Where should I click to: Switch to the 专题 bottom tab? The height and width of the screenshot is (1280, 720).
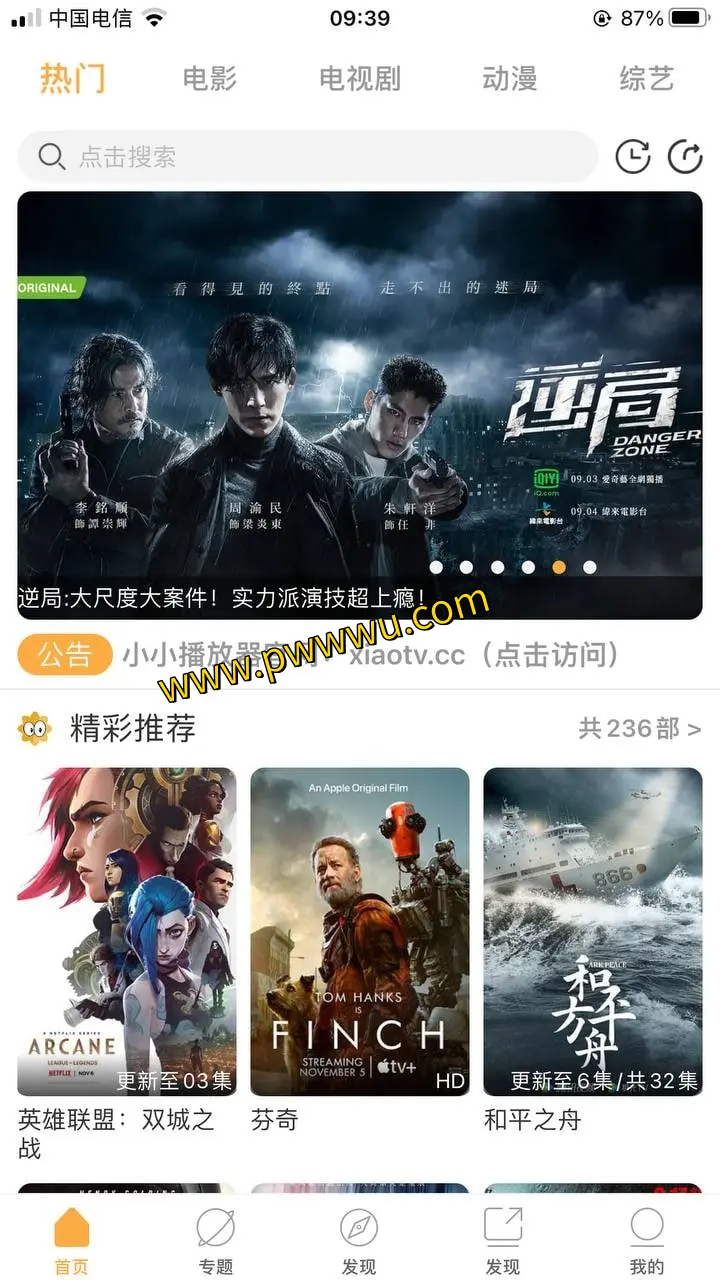pos(216,1240)
